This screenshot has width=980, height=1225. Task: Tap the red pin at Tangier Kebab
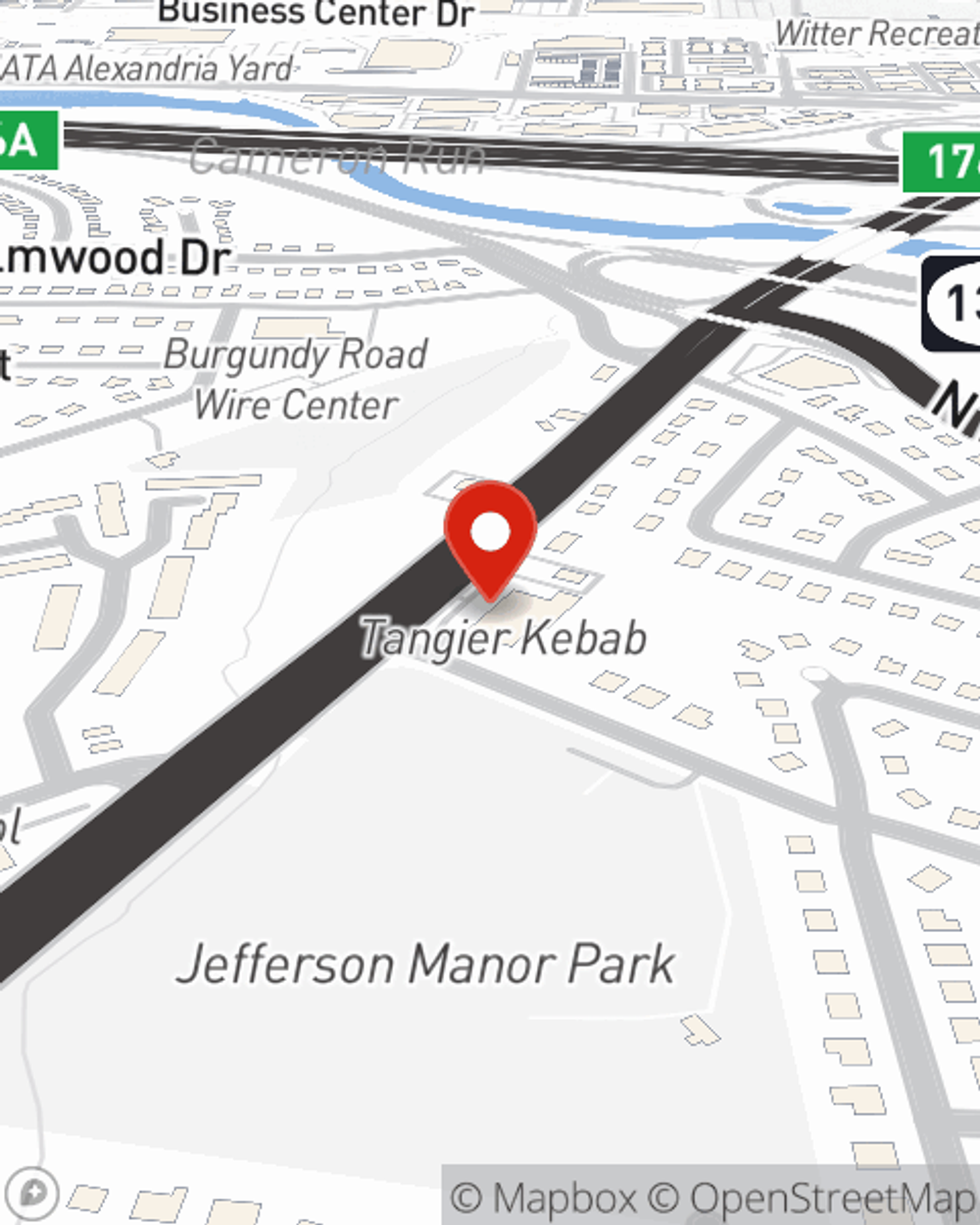pyautogui.click(x=490, y=536)
